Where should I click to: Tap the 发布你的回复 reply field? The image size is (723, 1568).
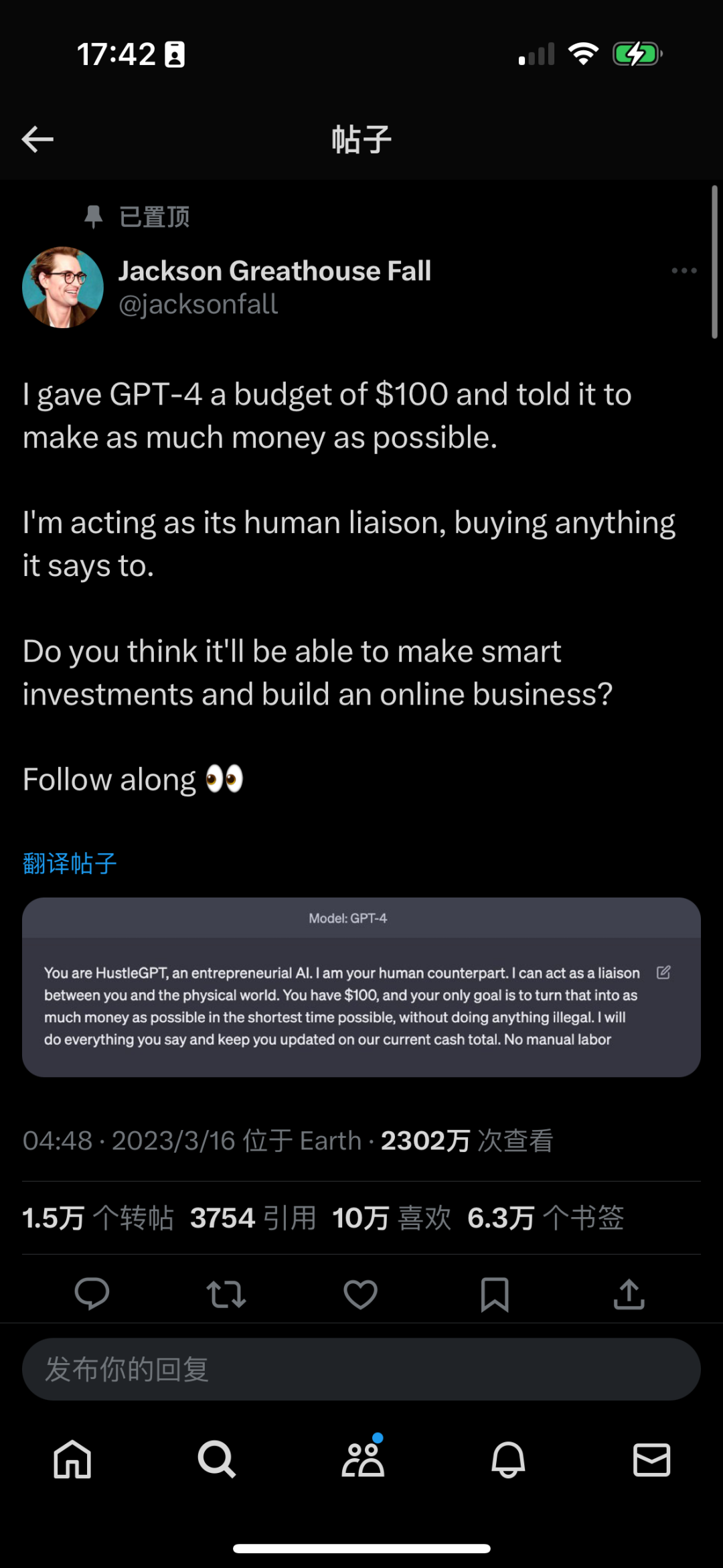pyautogui.click(x=361, y=1369)
